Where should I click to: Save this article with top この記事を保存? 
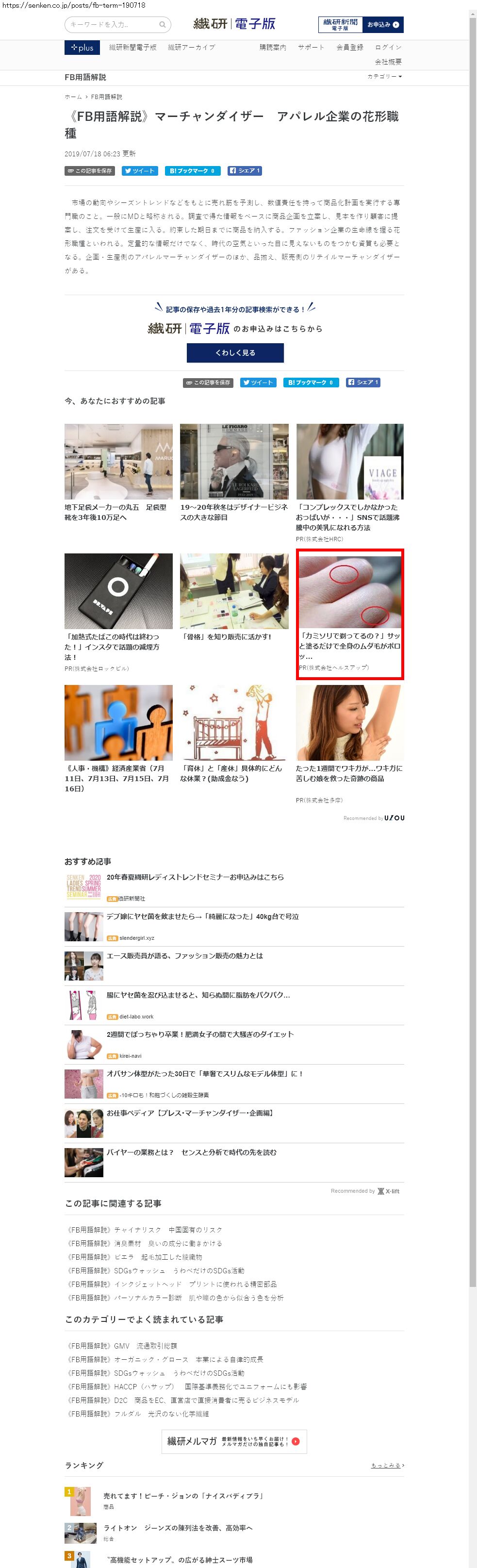point(89,171)
